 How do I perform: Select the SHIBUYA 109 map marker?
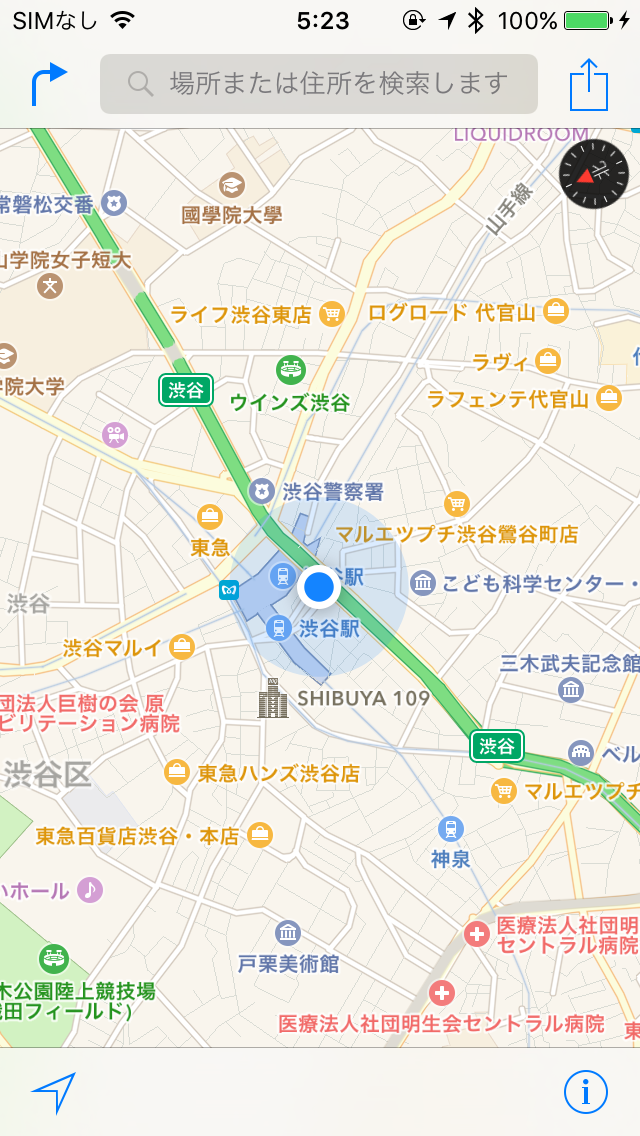click(272, 698)
